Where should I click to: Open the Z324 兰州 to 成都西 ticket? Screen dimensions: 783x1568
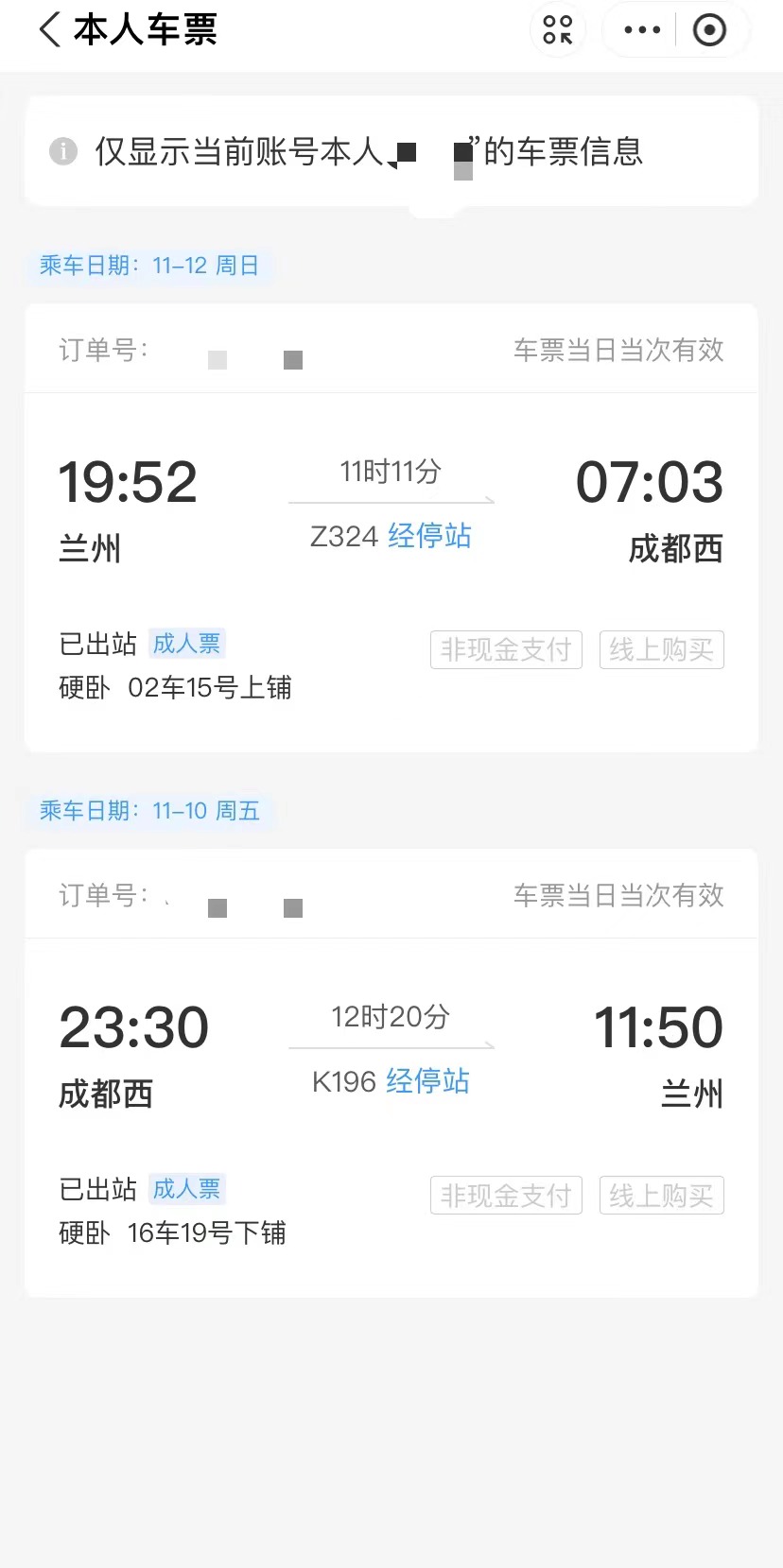391,567
